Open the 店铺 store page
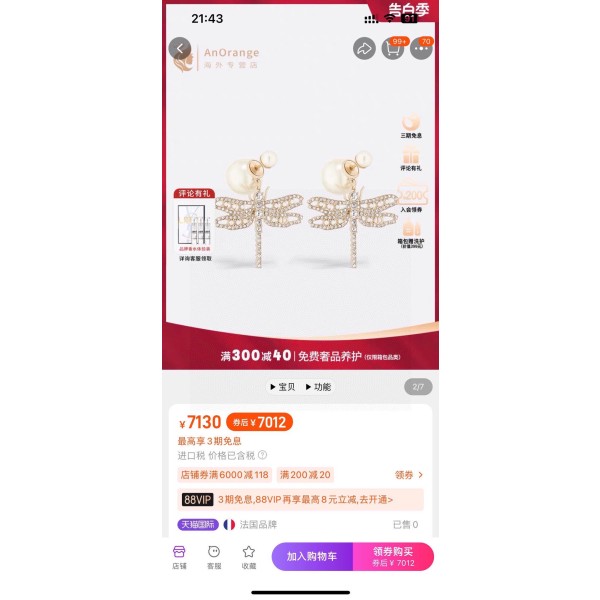This screenshot has width=600, height=600. (x=179, y=557)
